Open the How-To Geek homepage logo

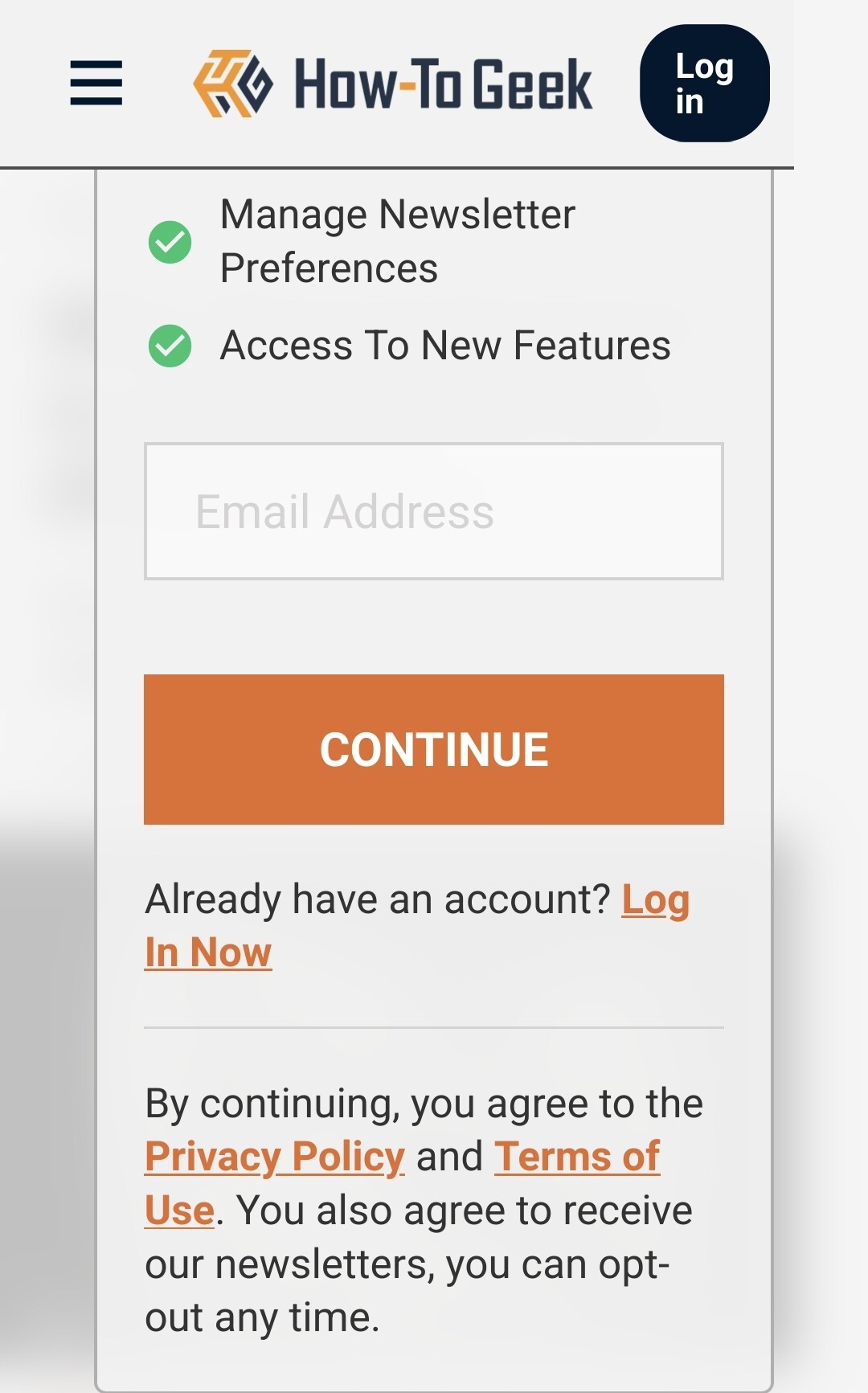coord(393,84)
